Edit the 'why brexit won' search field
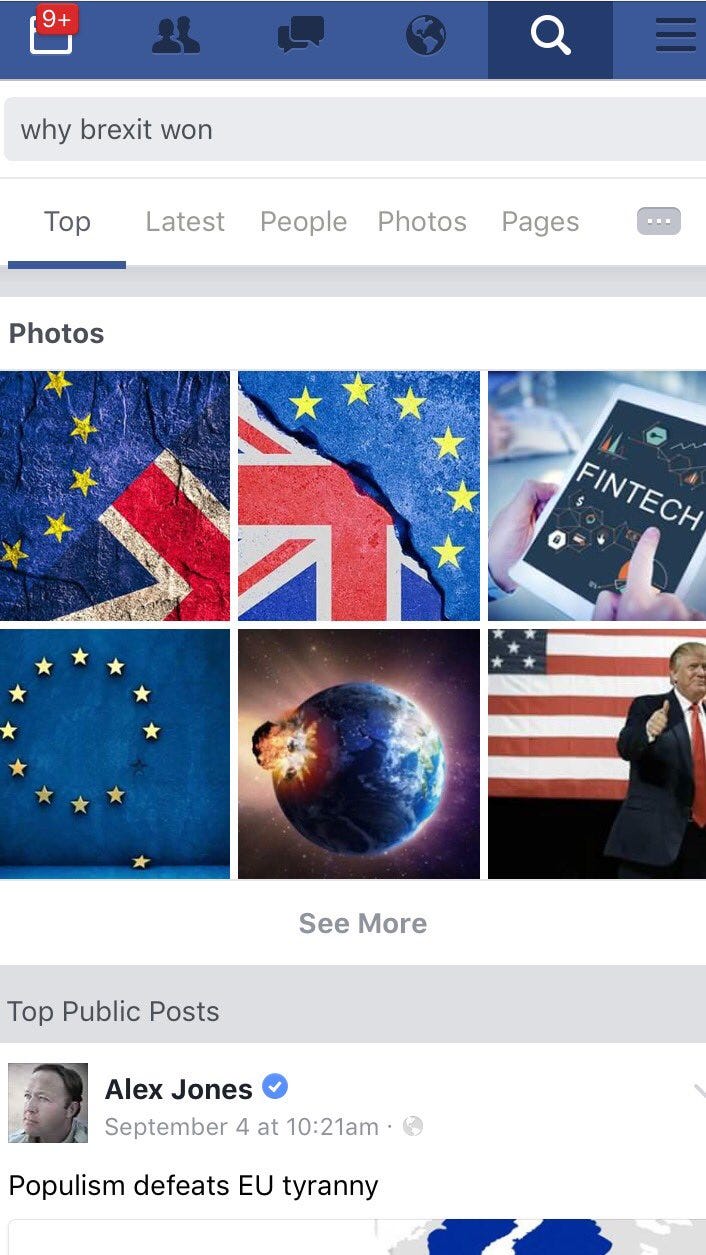Screen dimensions: 706x1255 pos(353,129)
